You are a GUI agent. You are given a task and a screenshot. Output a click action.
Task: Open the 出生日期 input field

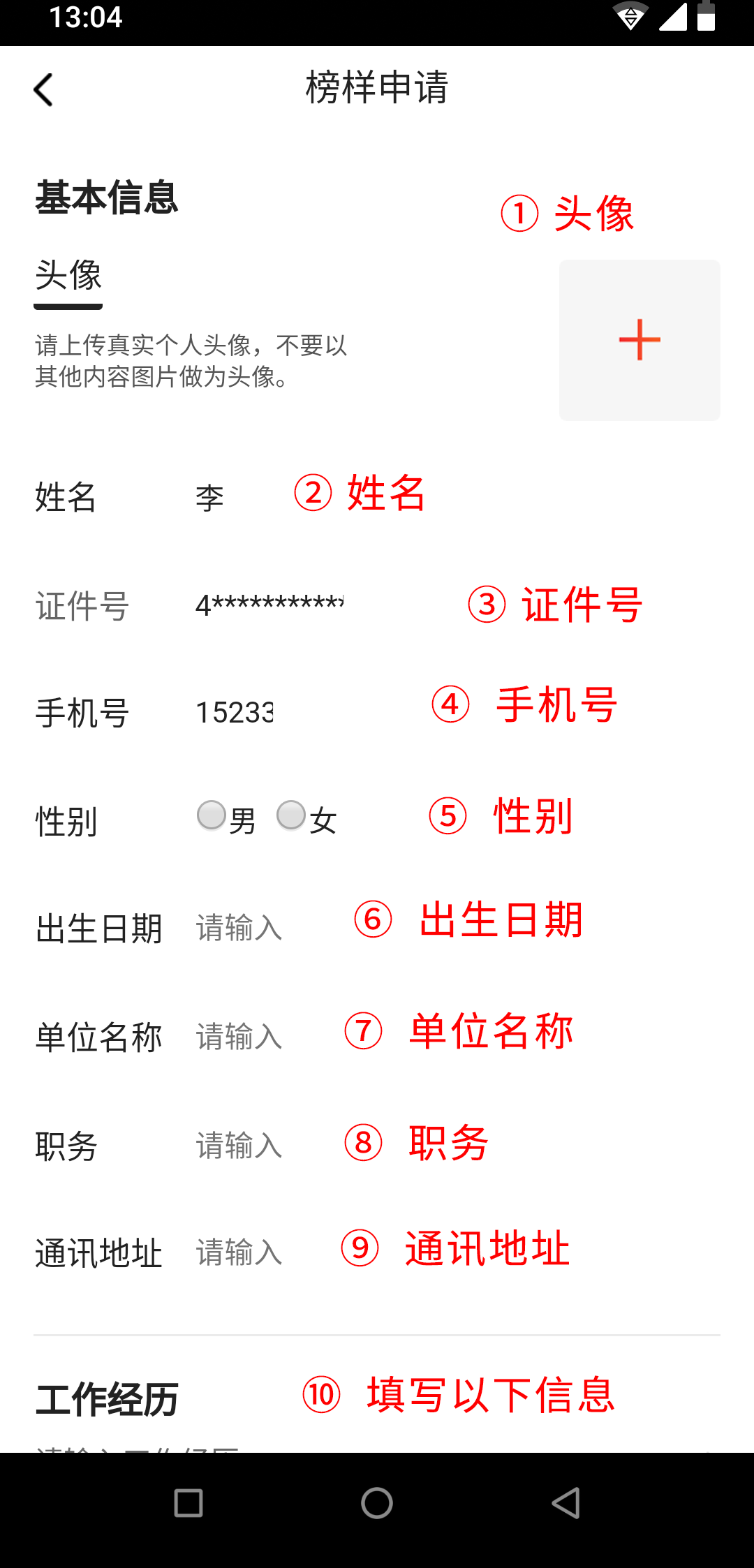point(239,929)
